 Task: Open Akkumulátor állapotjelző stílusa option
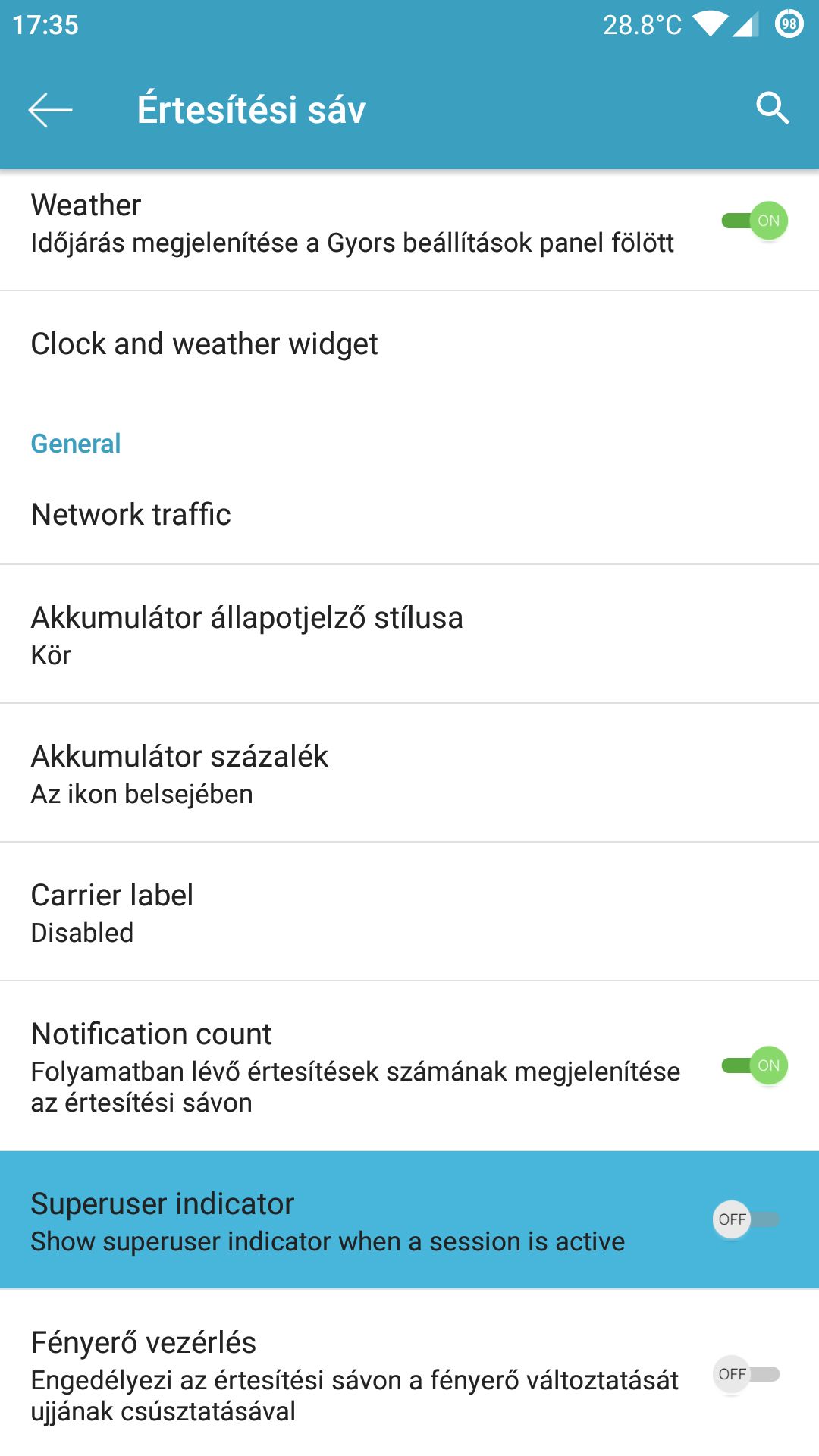point(409,634)
